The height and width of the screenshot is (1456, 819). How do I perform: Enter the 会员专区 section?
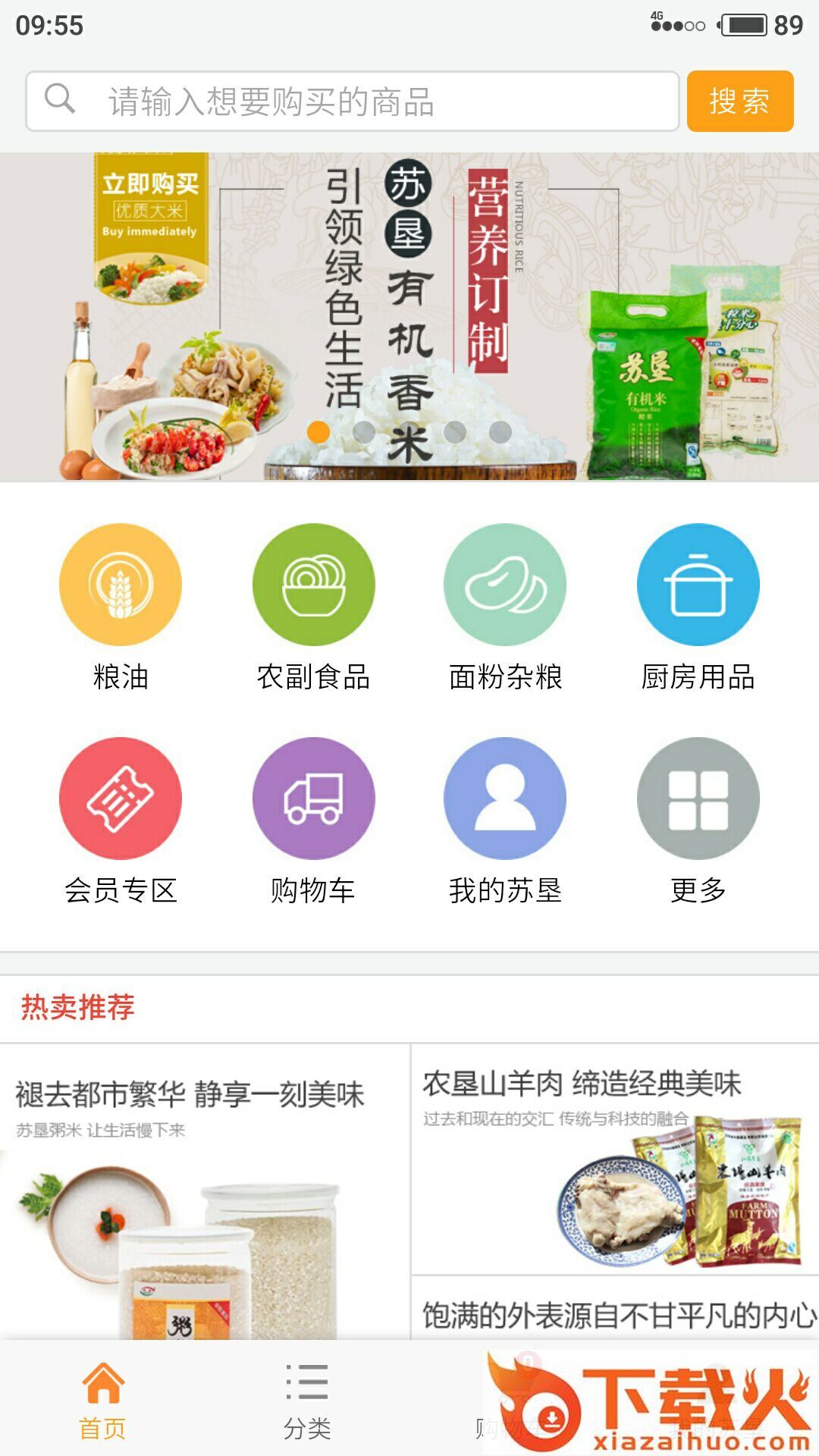tap(121, 799)
